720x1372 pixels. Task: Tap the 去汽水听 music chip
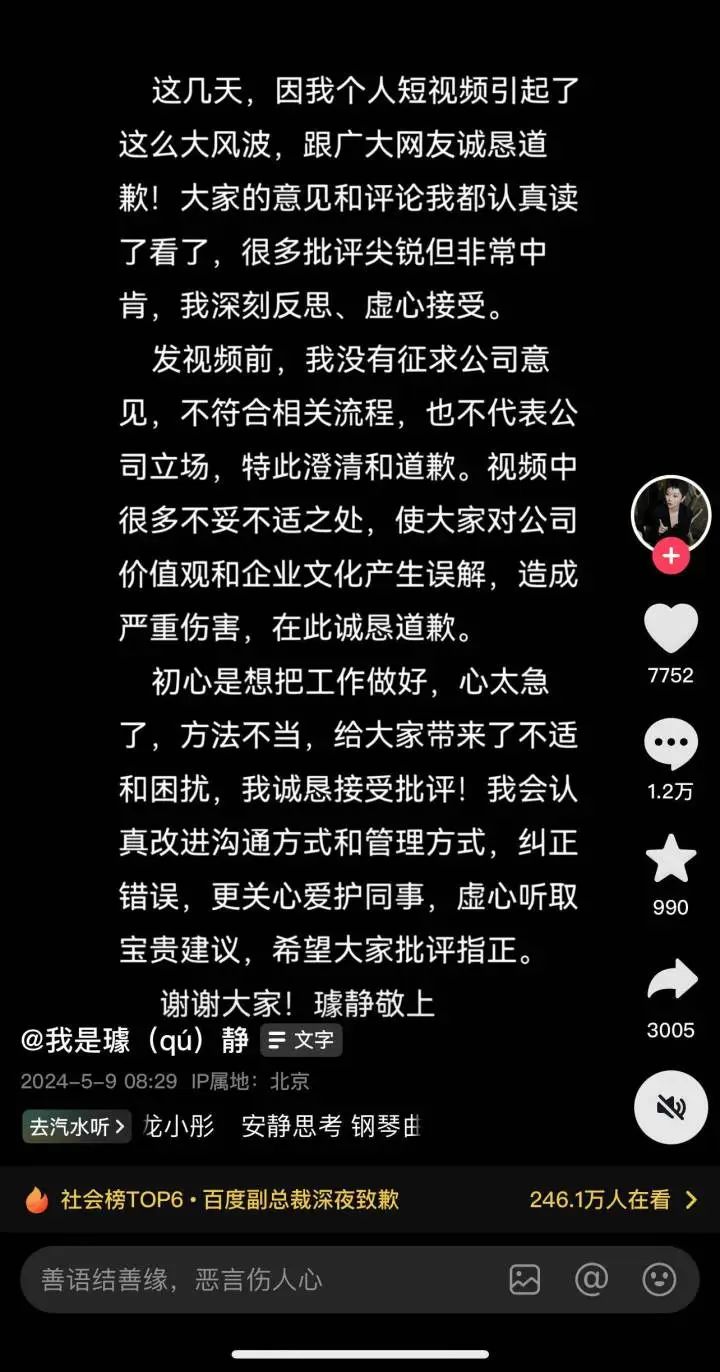pyautogui.click(x=78, y=1126)
